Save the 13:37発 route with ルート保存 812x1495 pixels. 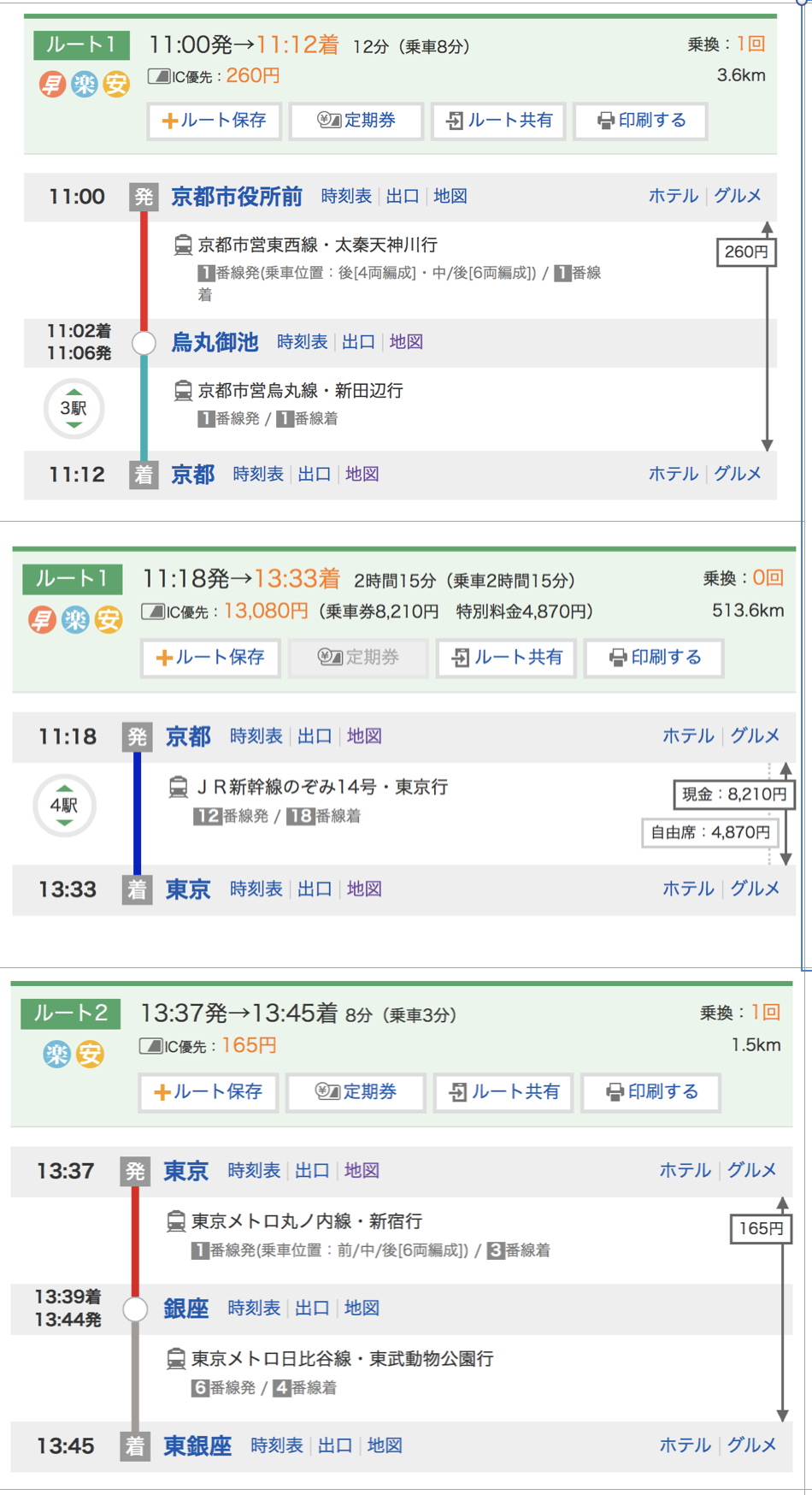[x=209, y=1092]
